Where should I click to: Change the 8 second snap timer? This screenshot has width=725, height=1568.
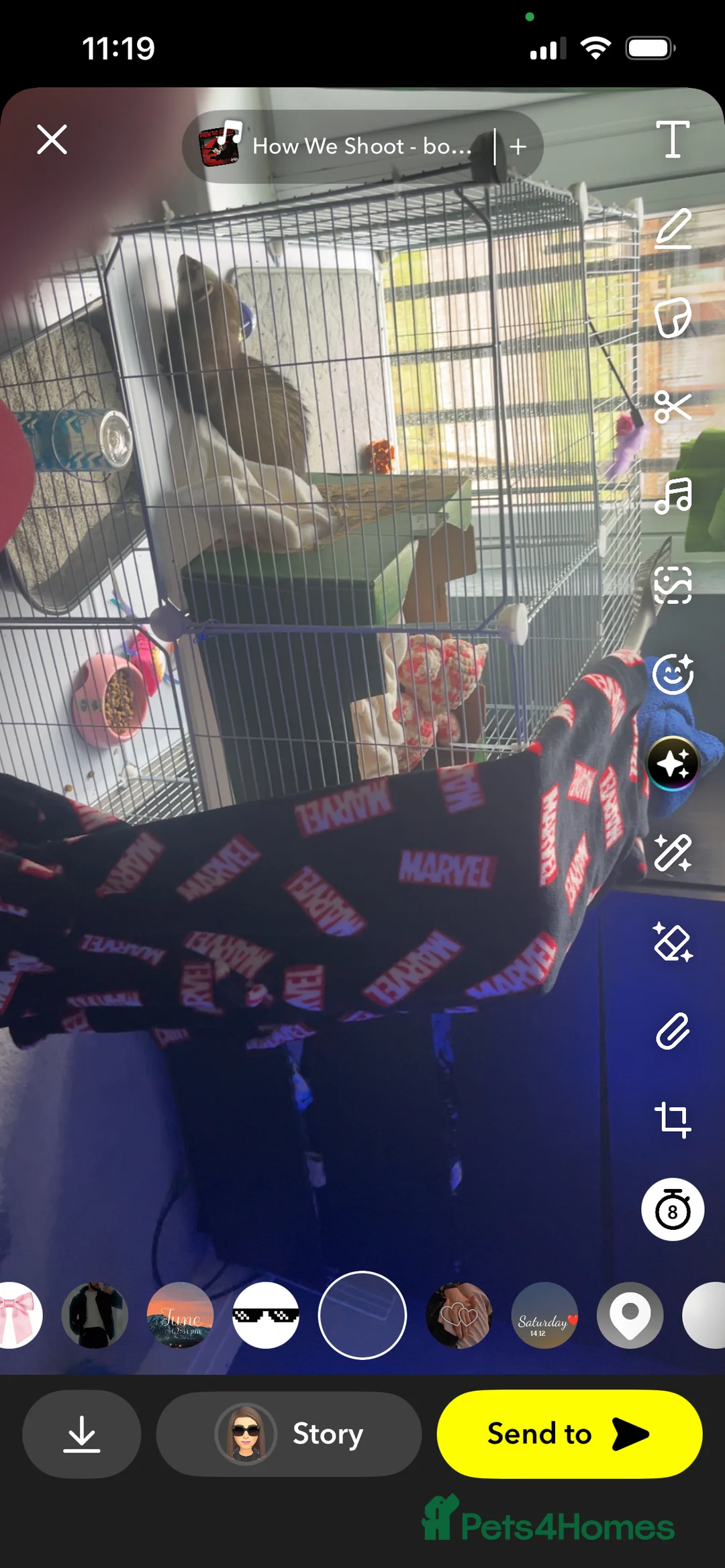[x=673, y=1209]
